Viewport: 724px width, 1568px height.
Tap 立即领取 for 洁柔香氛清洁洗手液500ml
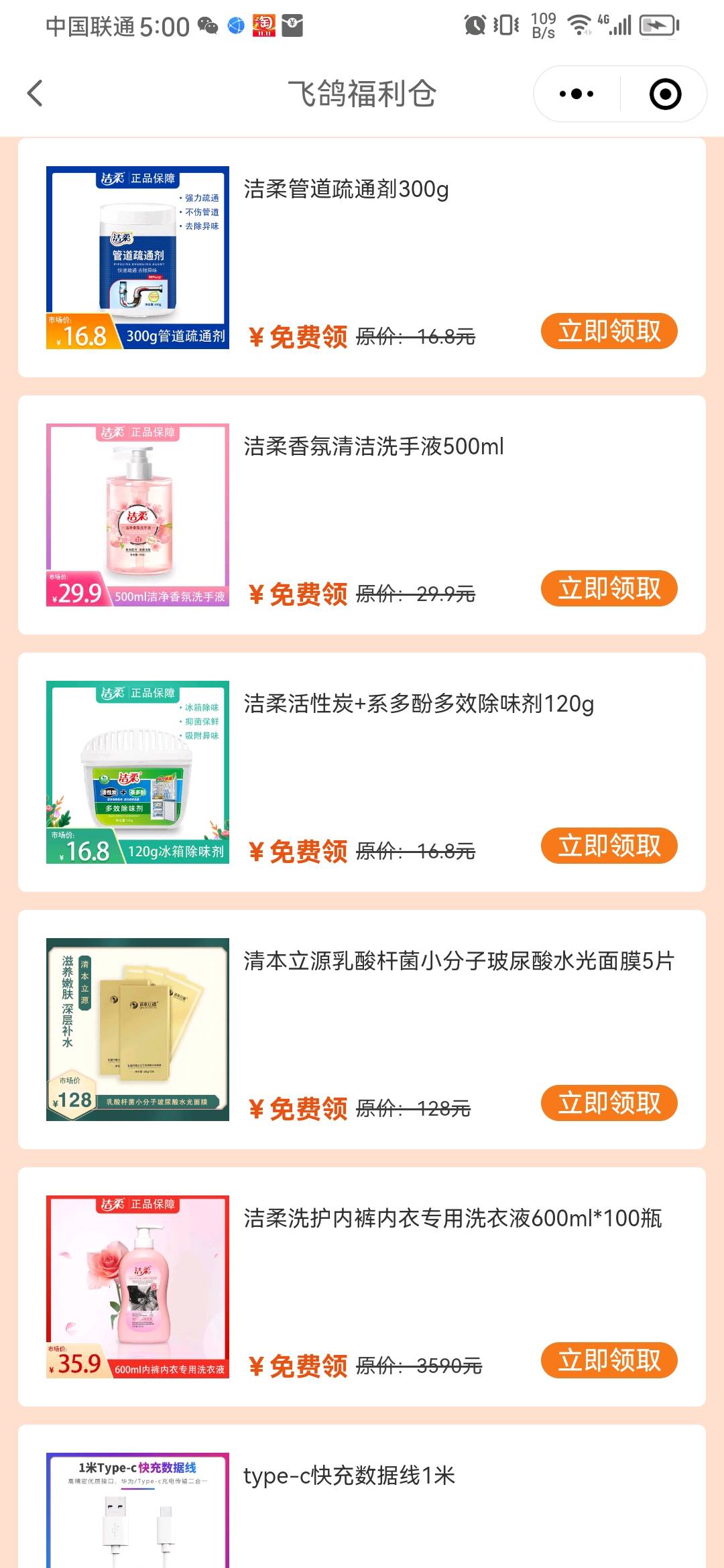pyautogui.click(x=609, y=588)
